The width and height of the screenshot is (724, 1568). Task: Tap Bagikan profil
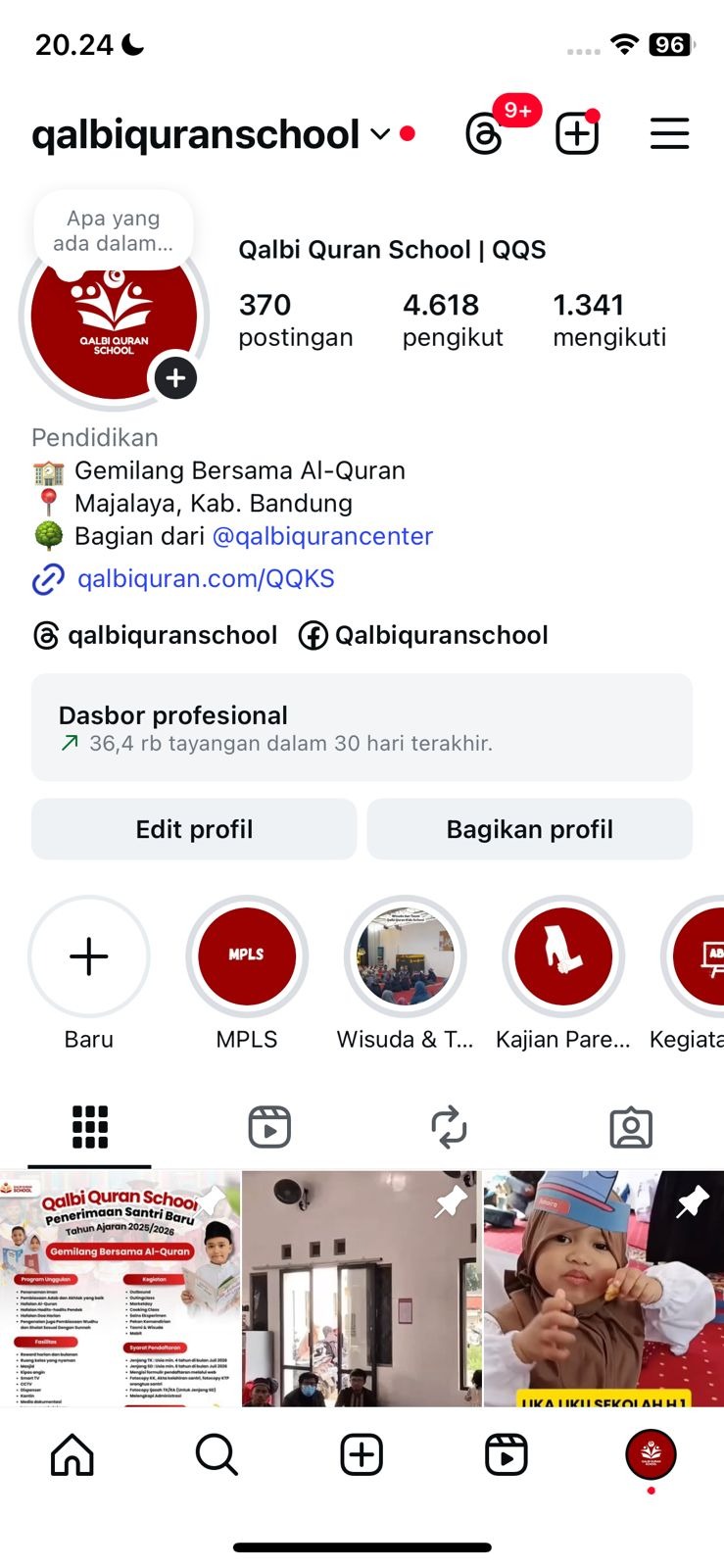click(529, 829)
